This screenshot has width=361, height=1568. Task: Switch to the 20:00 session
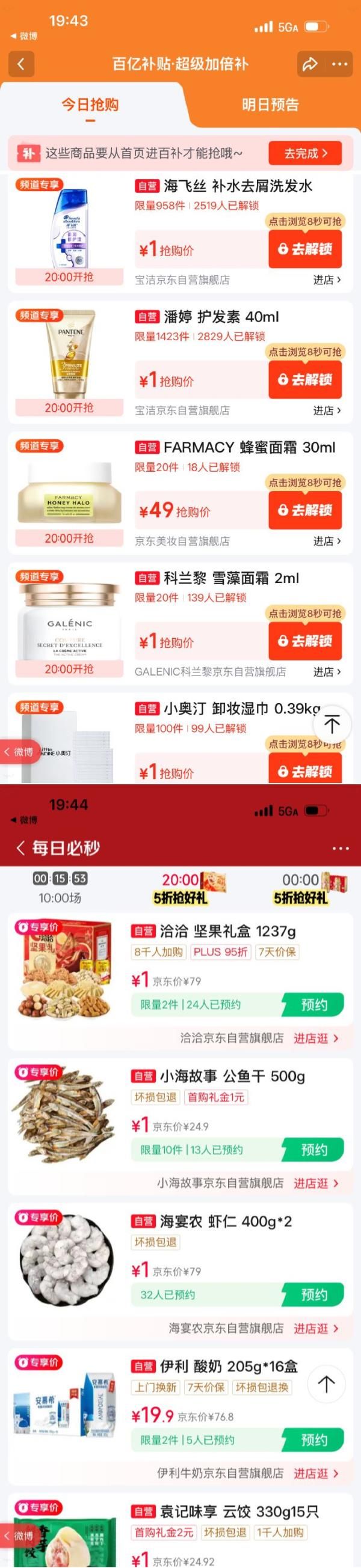(x=180, y=888)
